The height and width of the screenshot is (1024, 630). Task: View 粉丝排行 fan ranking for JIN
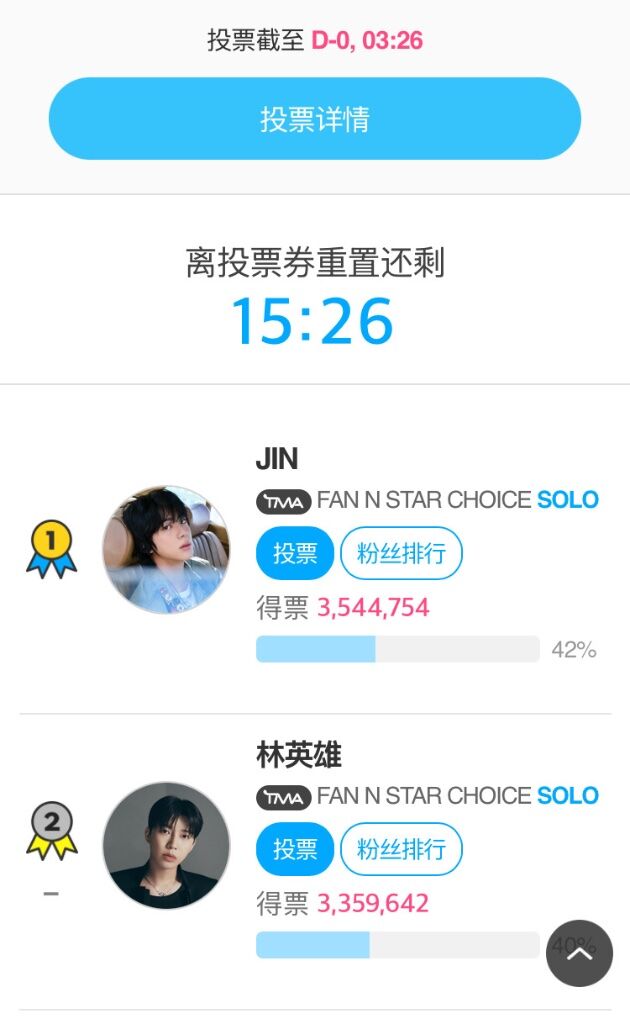point(401,553)
